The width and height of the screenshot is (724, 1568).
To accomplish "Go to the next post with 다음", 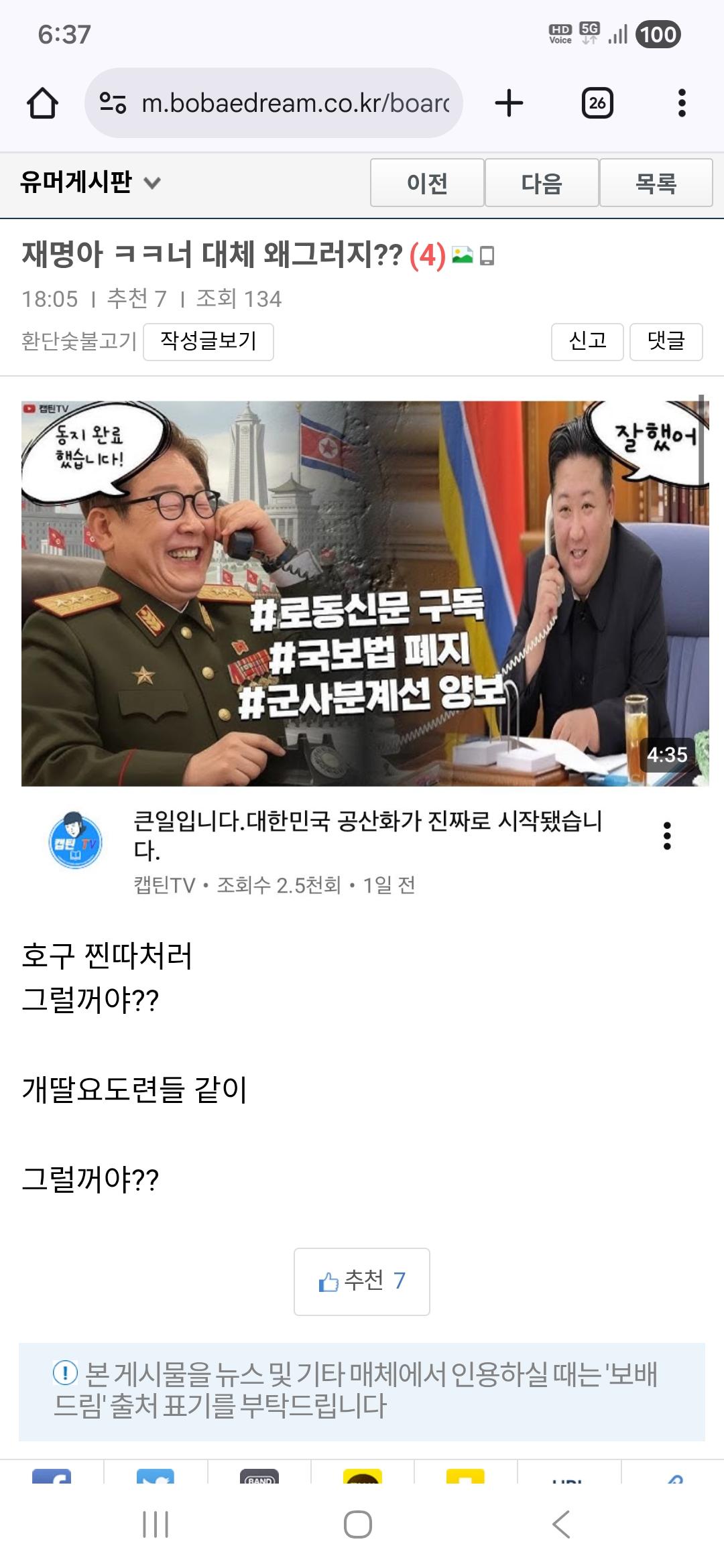I will 542,183.
